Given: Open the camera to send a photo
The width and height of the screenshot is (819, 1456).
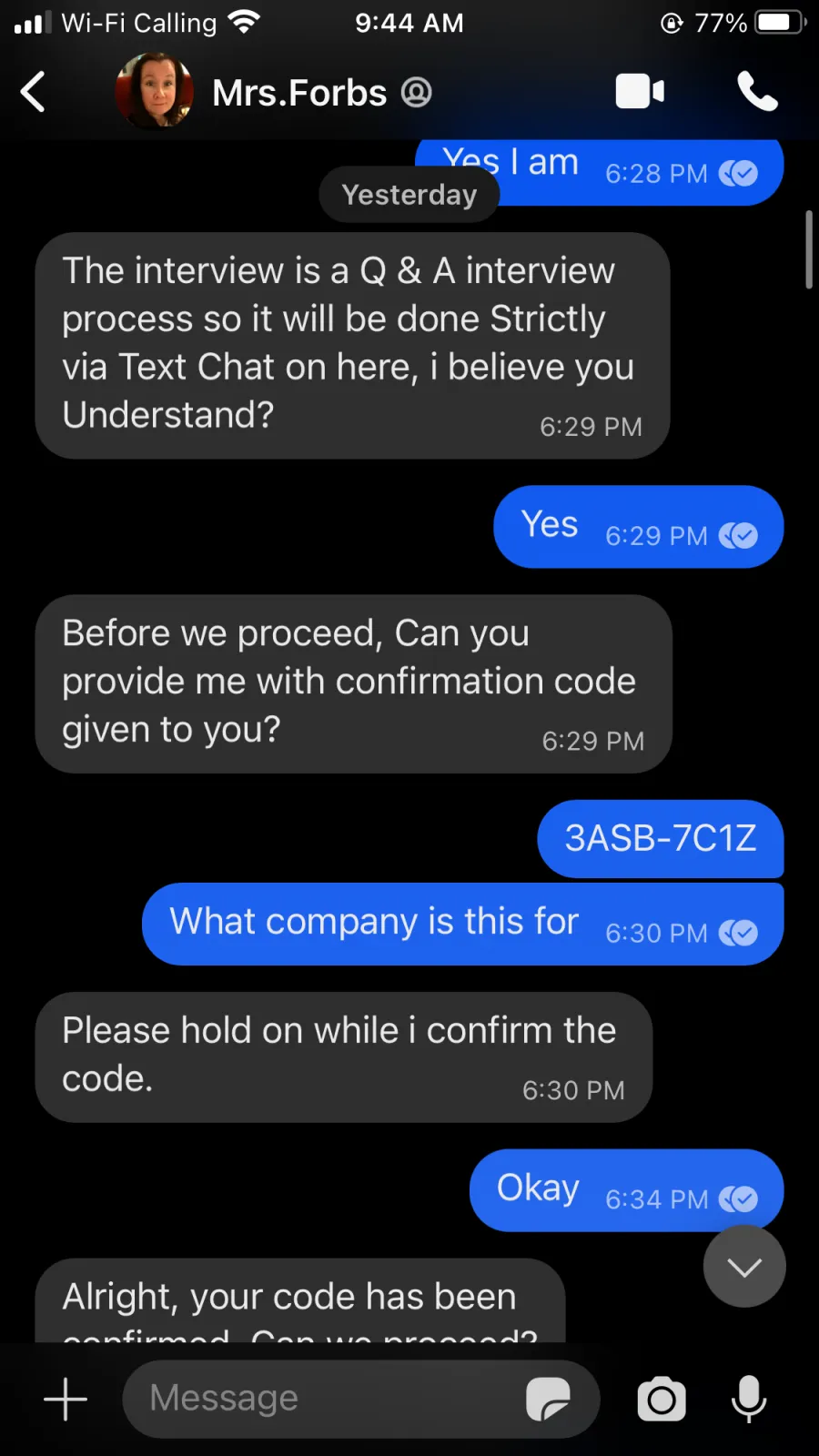Looking at the screenshot, I should click(x=662, y=1400).
